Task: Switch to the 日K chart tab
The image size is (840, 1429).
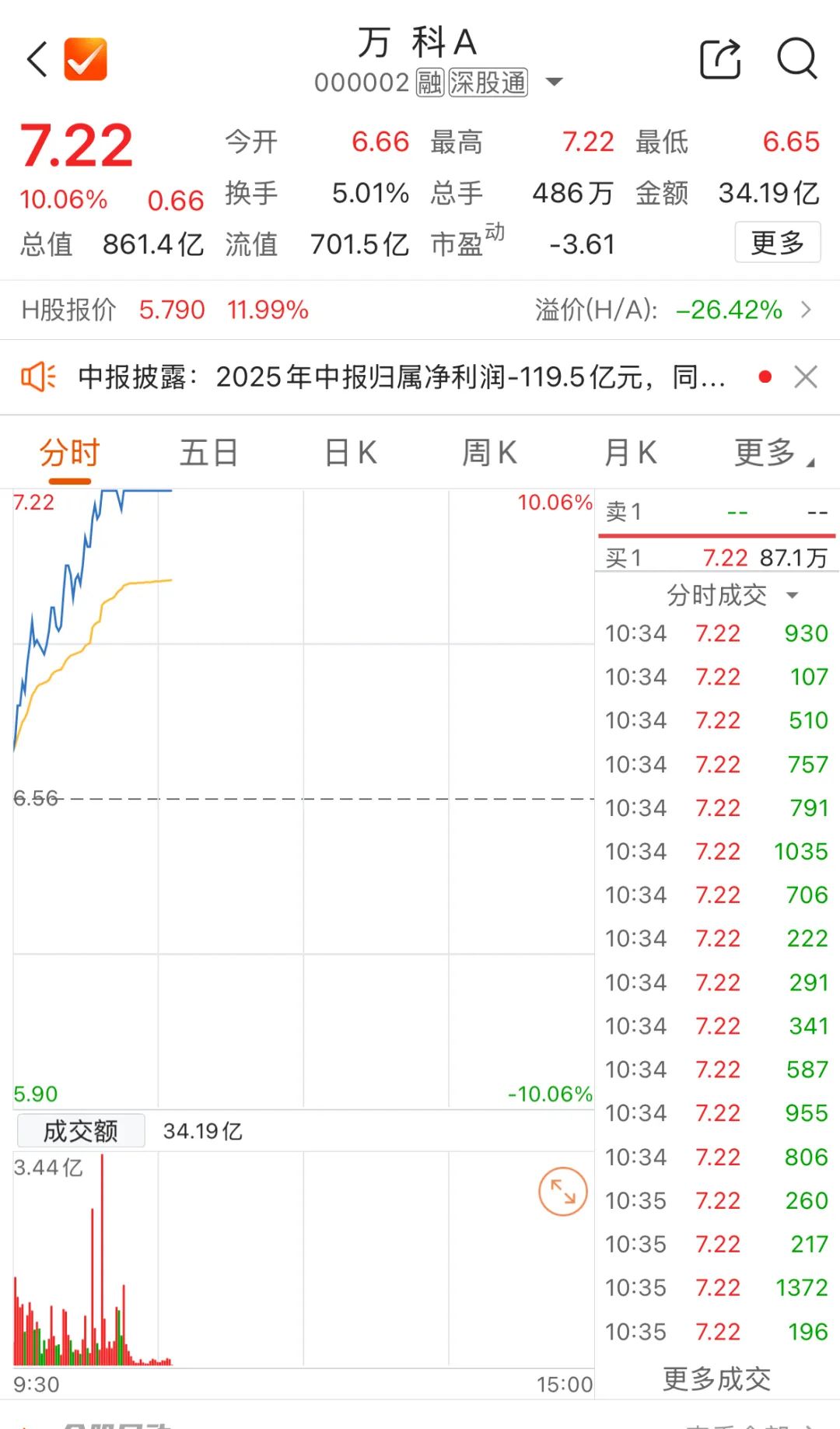Action: pos(351,453)
